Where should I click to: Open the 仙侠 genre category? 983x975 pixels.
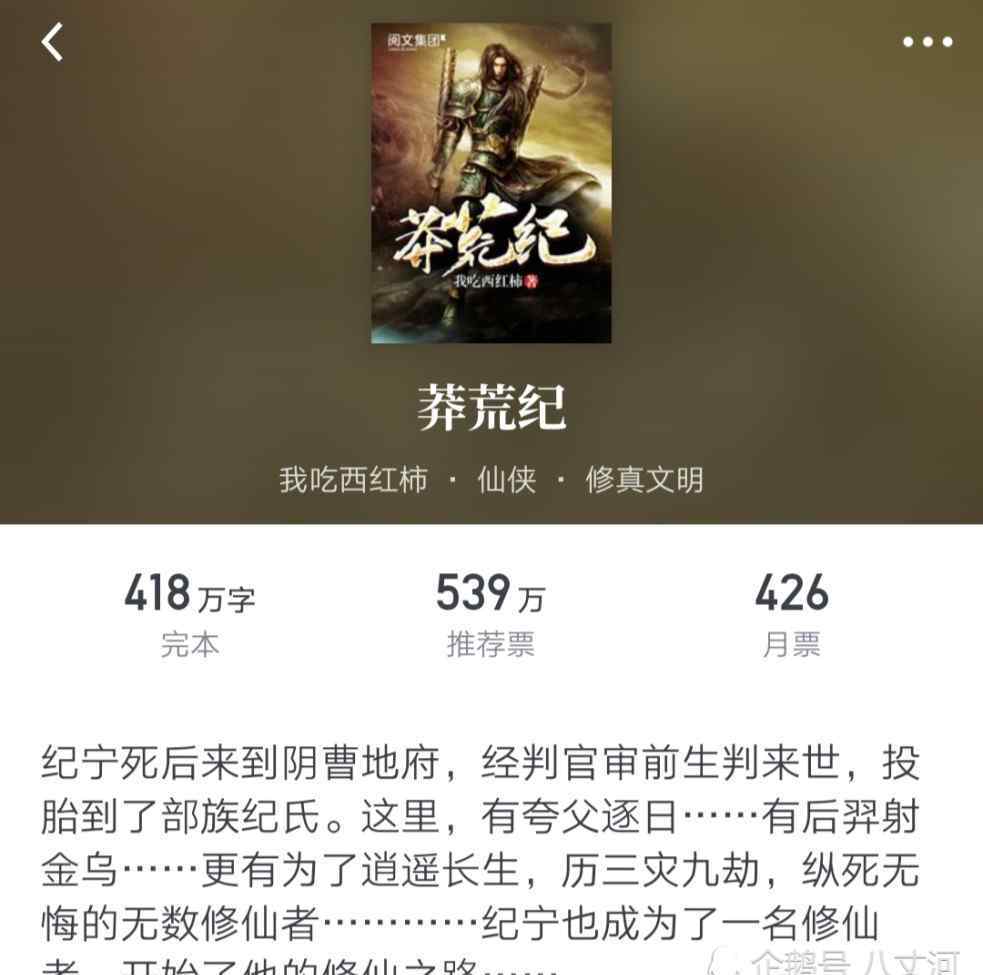pos(506,480)
